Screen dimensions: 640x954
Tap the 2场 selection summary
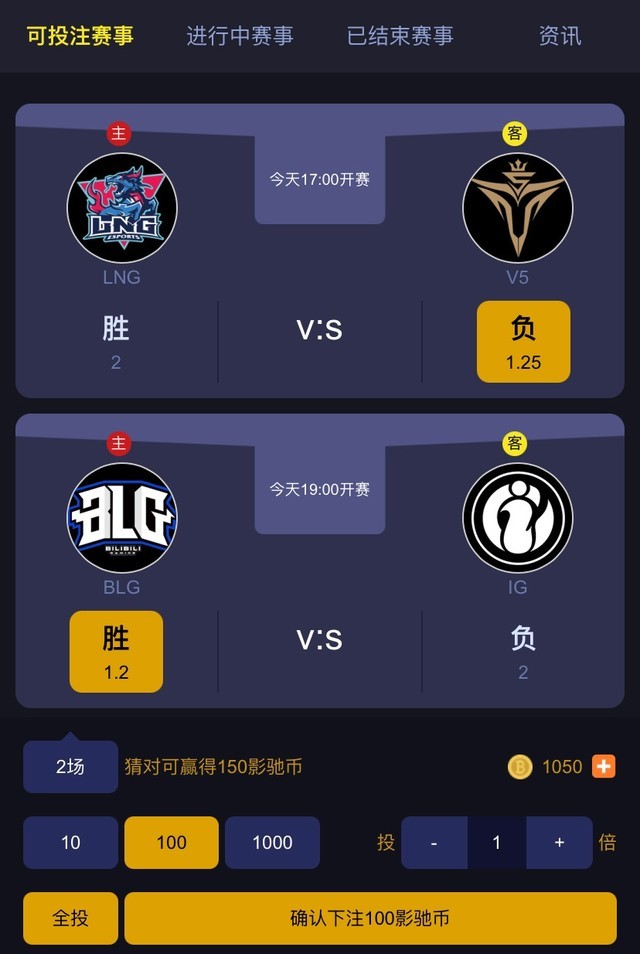pos(70,767)
